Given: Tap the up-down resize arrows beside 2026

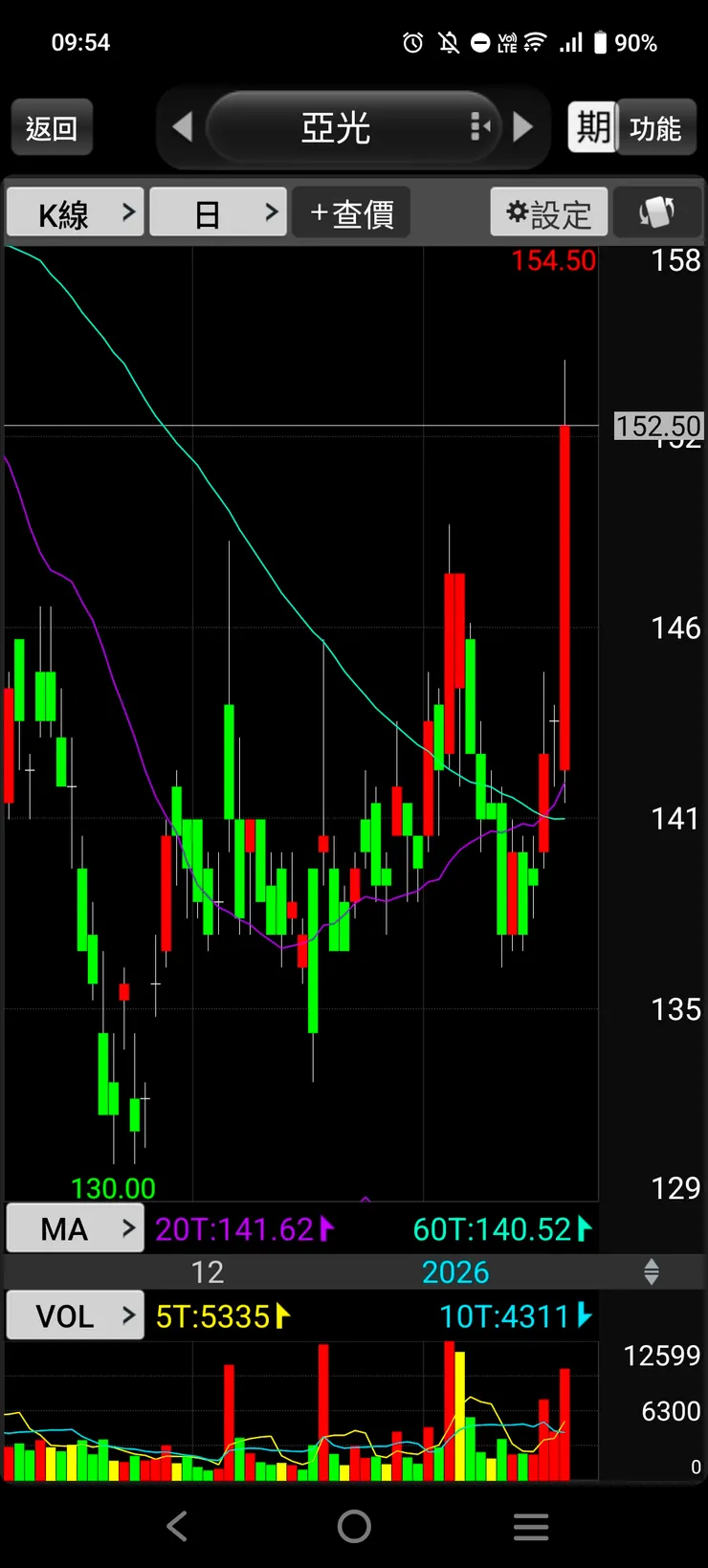Looking at the screenshot, I should (x=652, y=1271).
